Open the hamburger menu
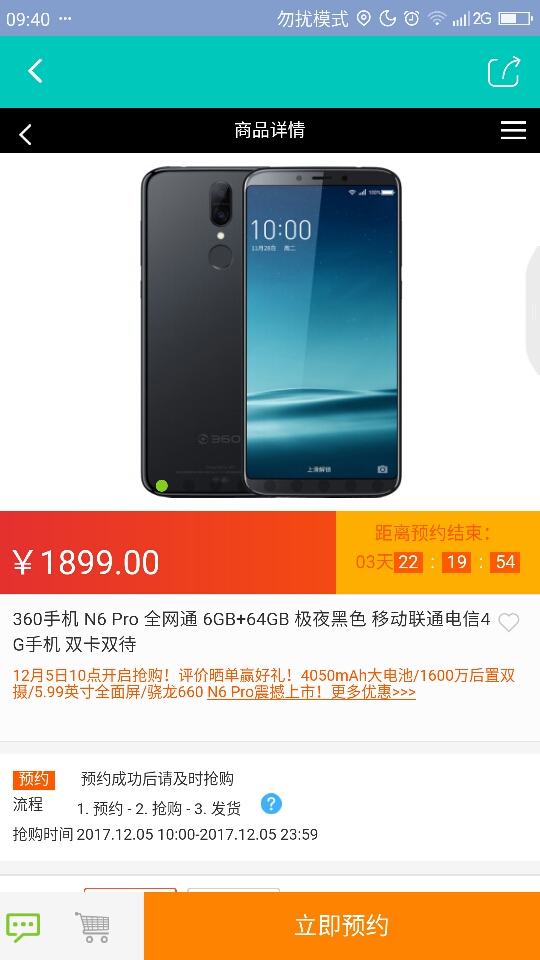Viewport: 540px width, 960px height. tap(513, 130)
